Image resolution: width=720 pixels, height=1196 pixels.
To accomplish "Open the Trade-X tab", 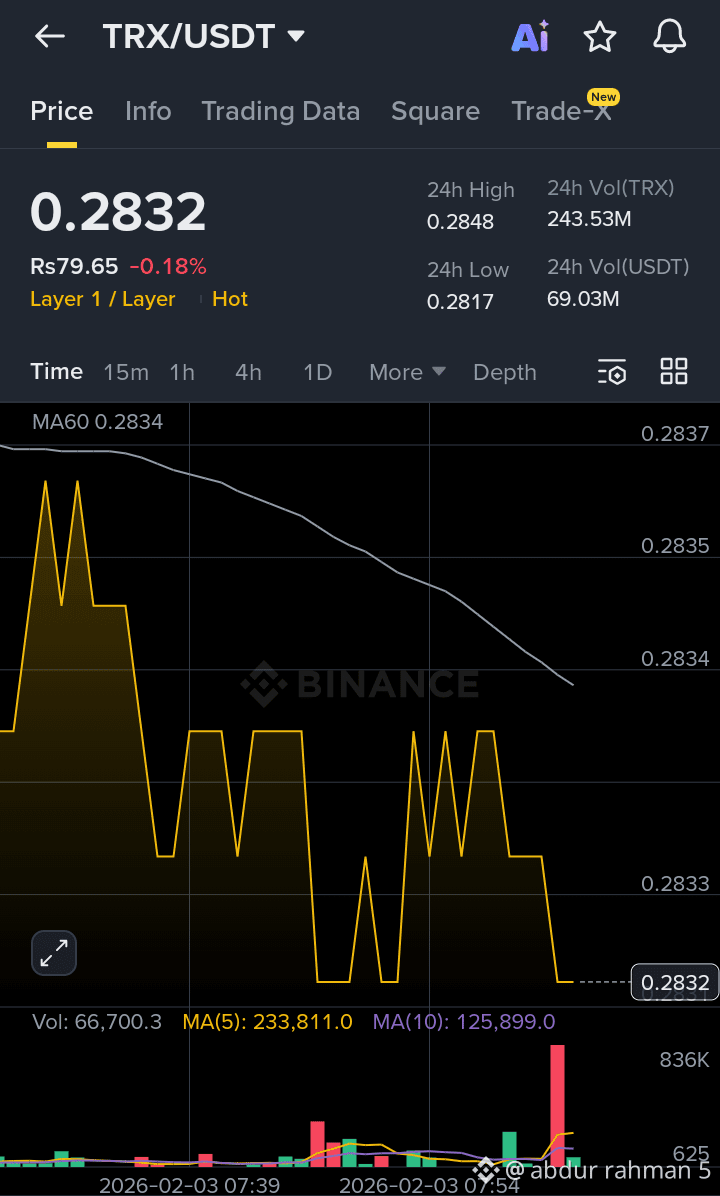I will coord(561,111).
